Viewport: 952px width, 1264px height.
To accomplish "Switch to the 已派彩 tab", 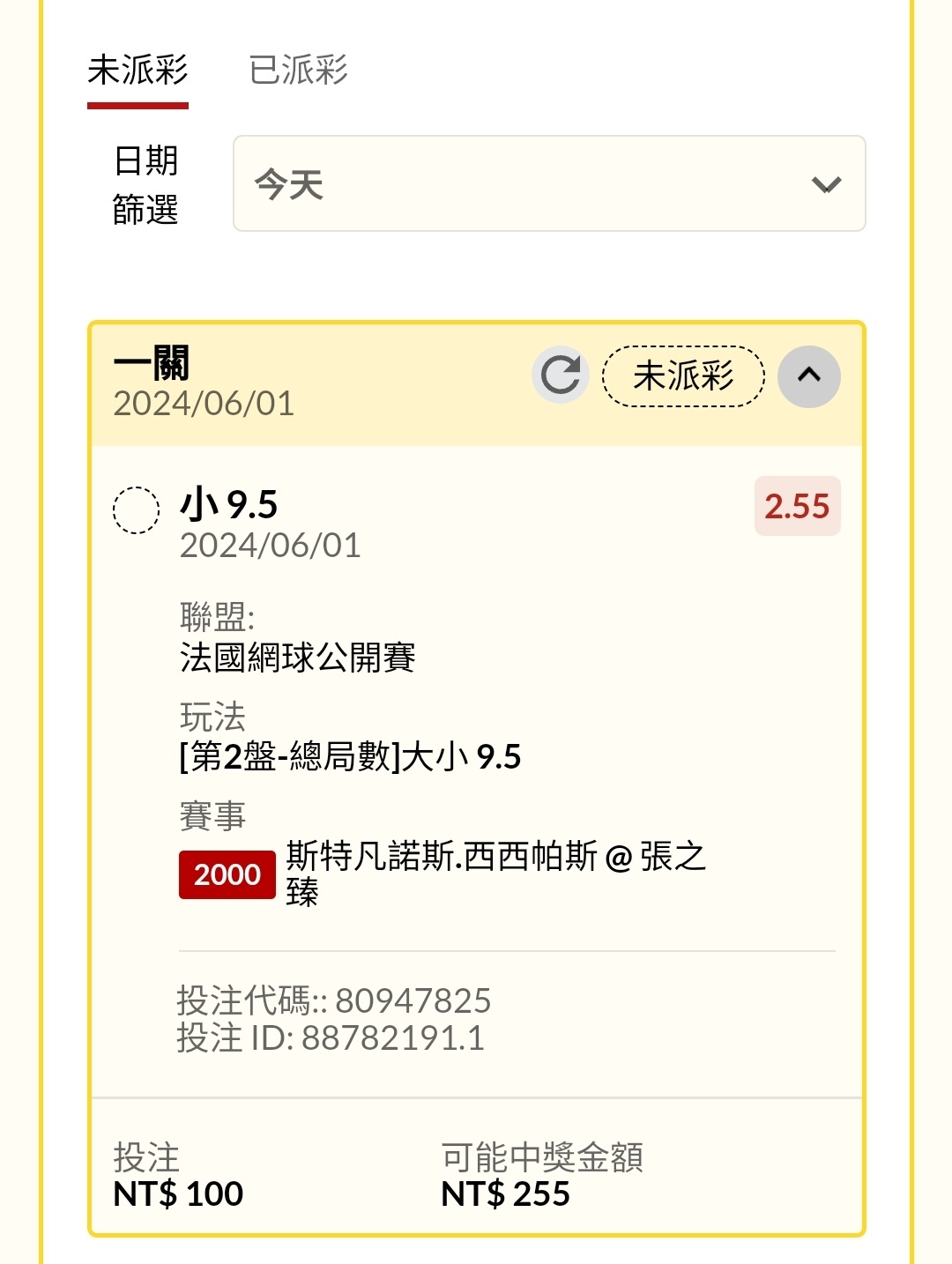I will pos(298,70).
